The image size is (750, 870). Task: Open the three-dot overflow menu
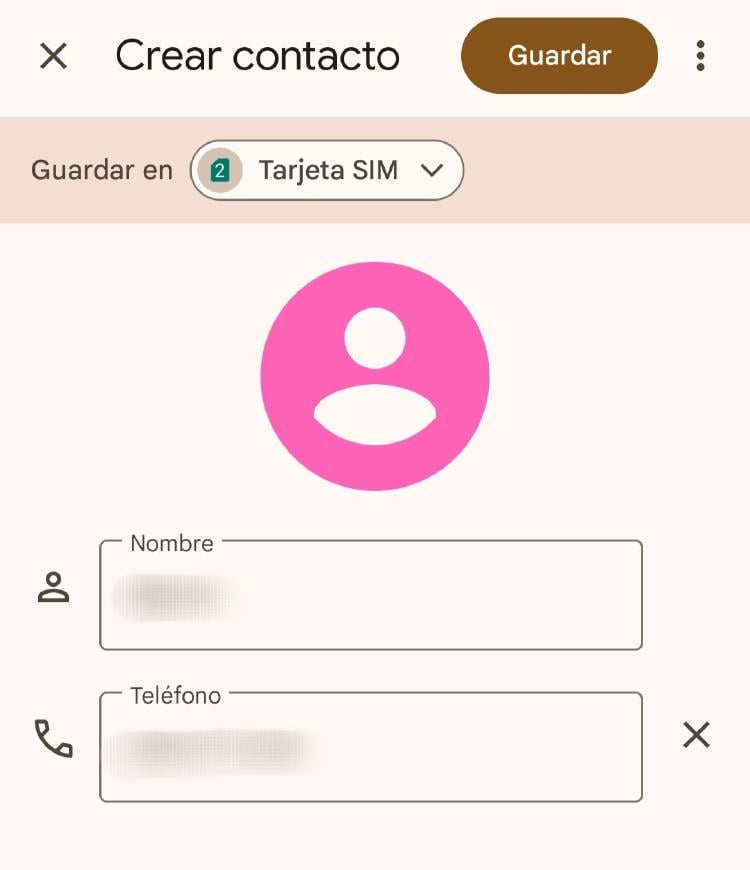point(699,56)
